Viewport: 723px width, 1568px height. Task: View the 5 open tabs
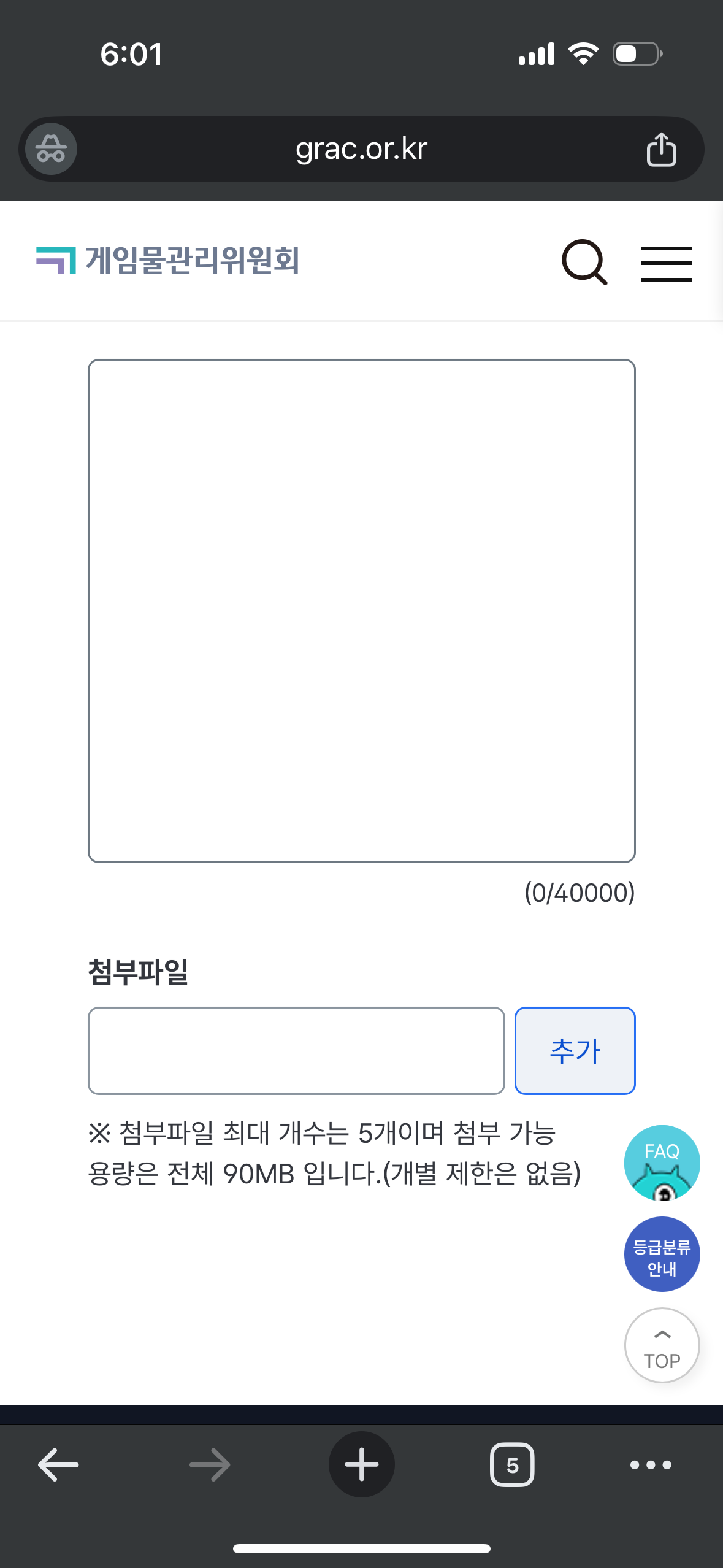[512, 1465]
